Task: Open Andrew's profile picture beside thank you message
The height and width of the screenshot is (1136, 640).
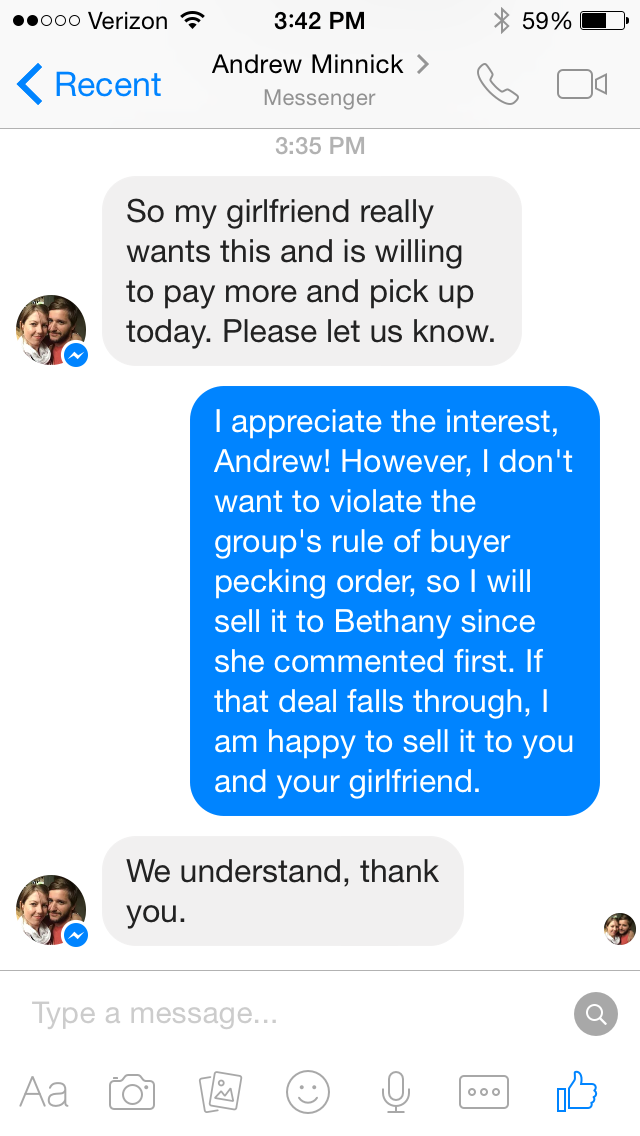Action: [52, 910]
